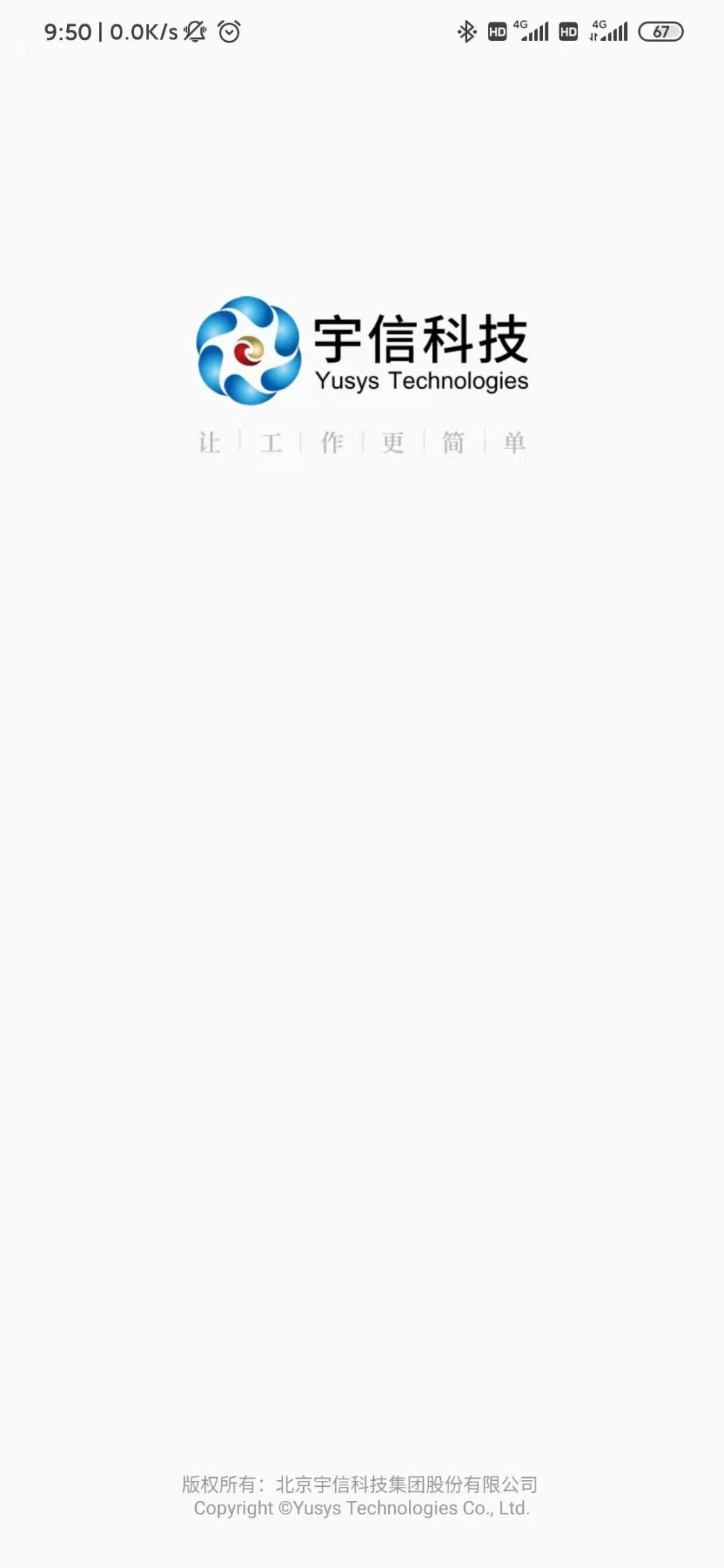Tap the 让工作更简单 tagline text
The height and width of the screenshot is (1568, 724).
point(362,442)
